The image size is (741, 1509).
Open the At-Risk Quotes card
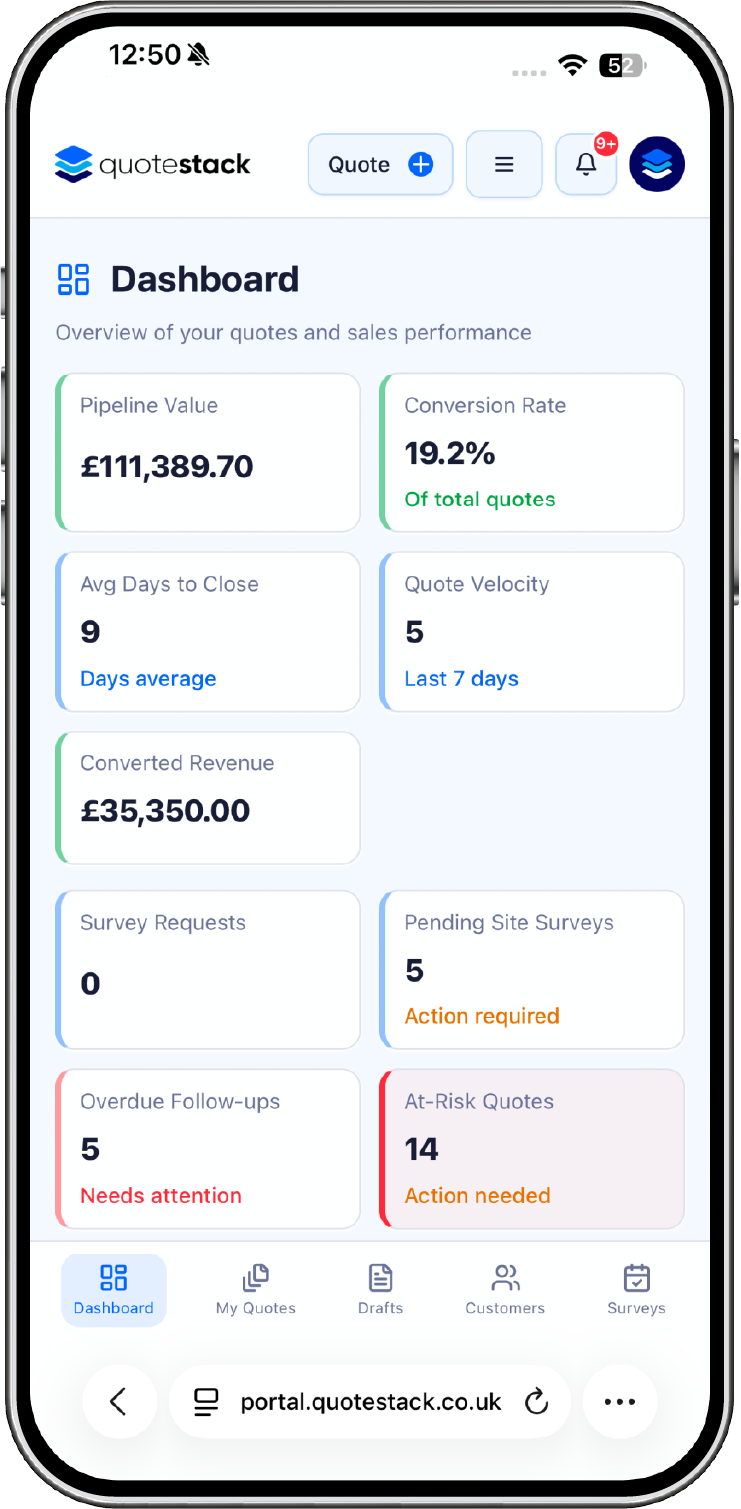click(x=532, y=1148)
